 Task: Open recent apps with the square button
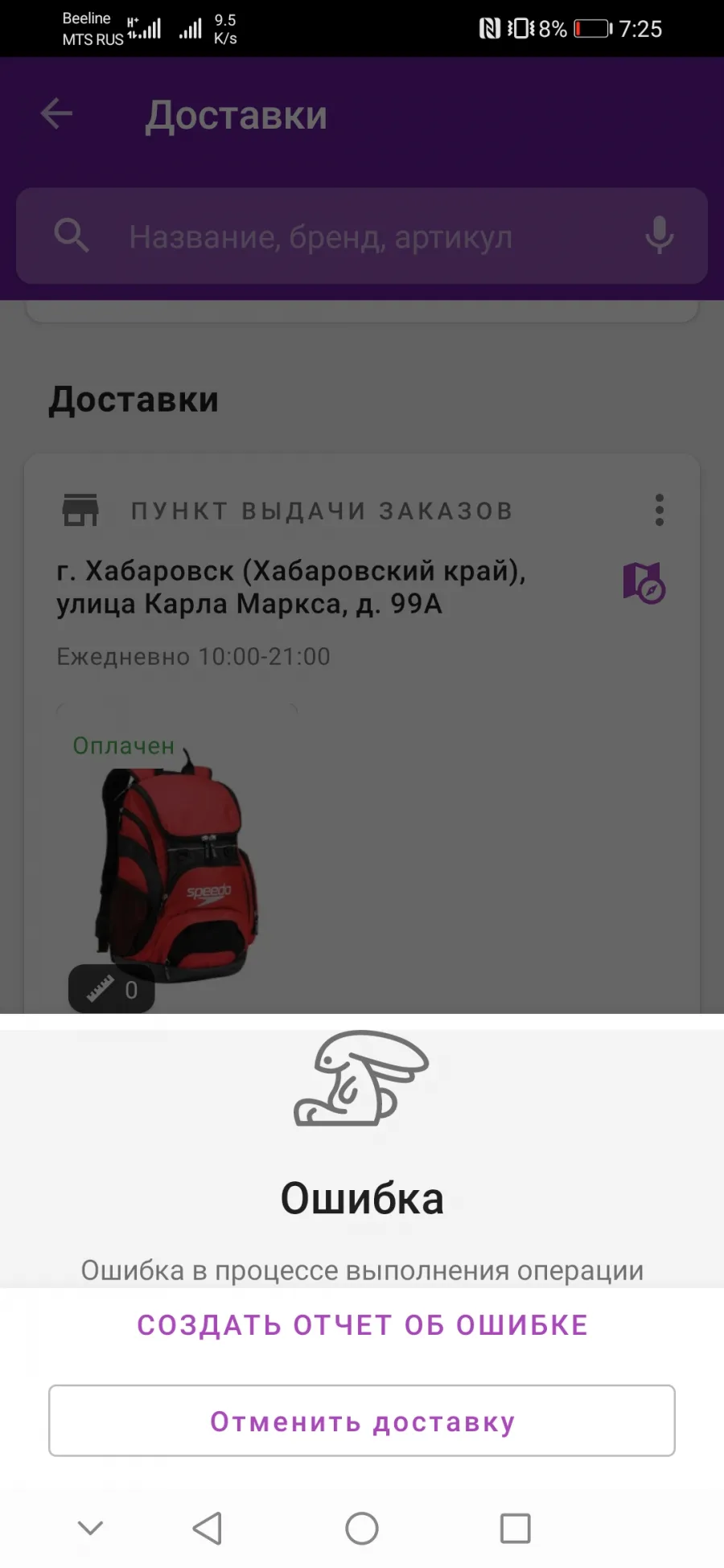coord(516,1528)
